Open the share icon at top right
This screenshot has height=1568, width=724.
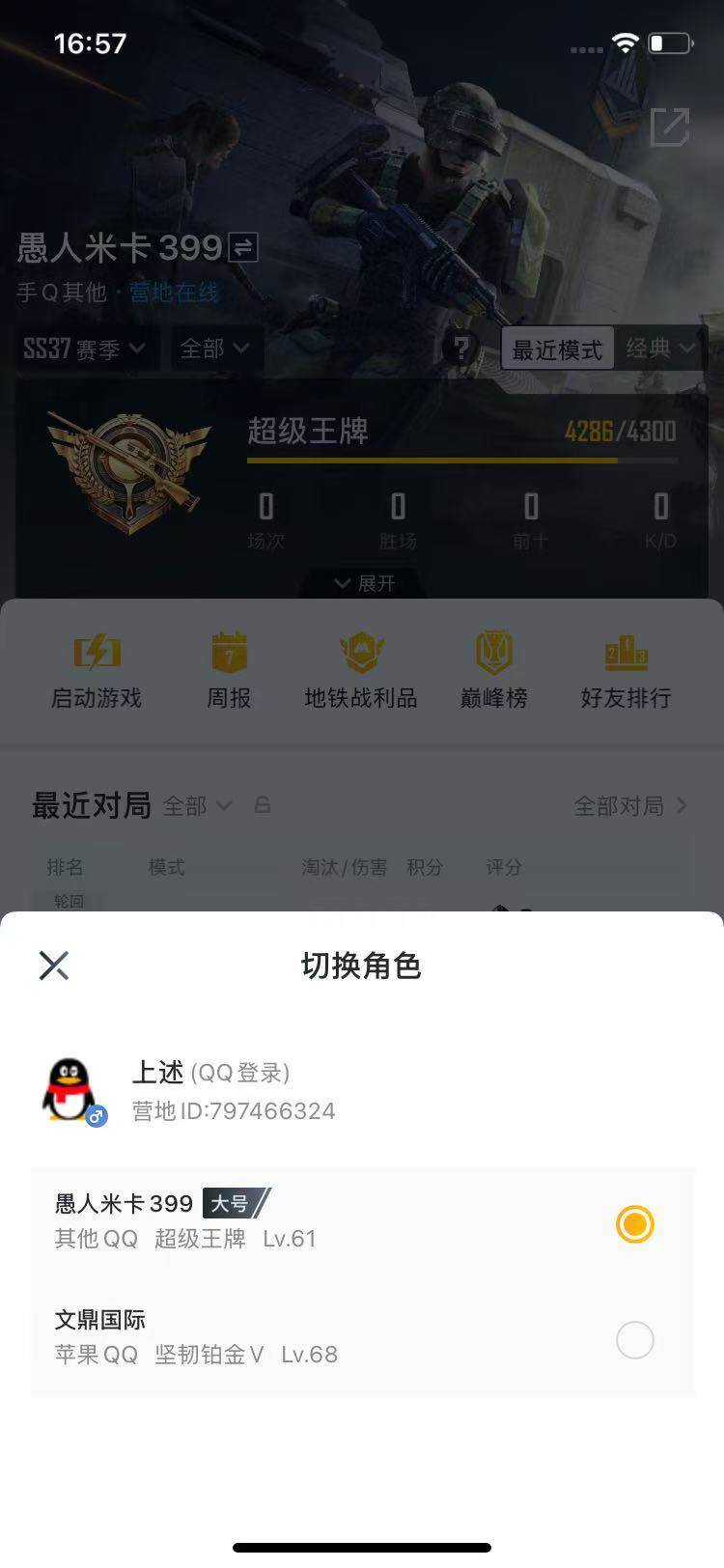(670, 128)
